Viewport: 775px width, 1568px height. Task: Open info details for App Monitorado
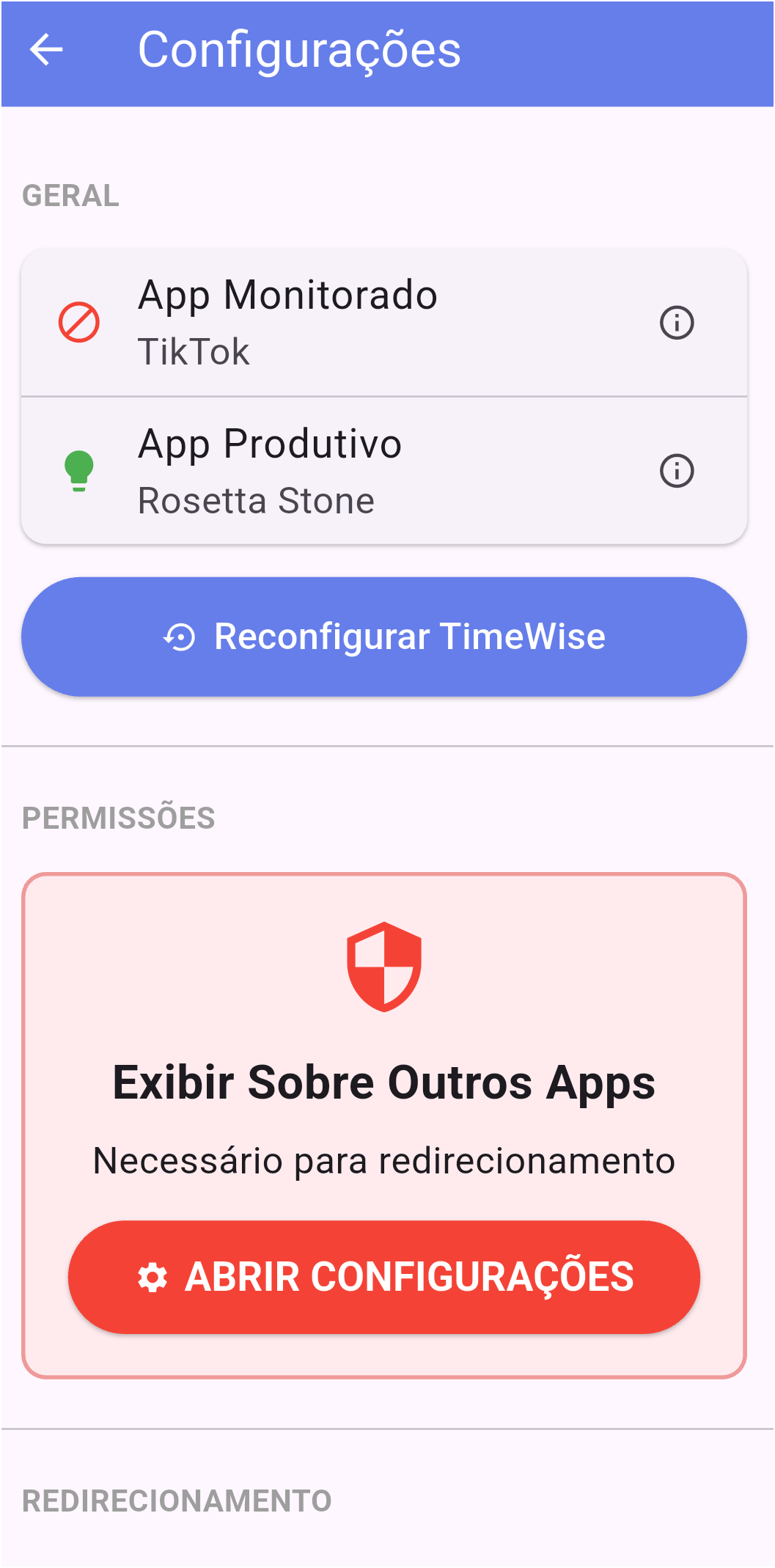point(675,321)
